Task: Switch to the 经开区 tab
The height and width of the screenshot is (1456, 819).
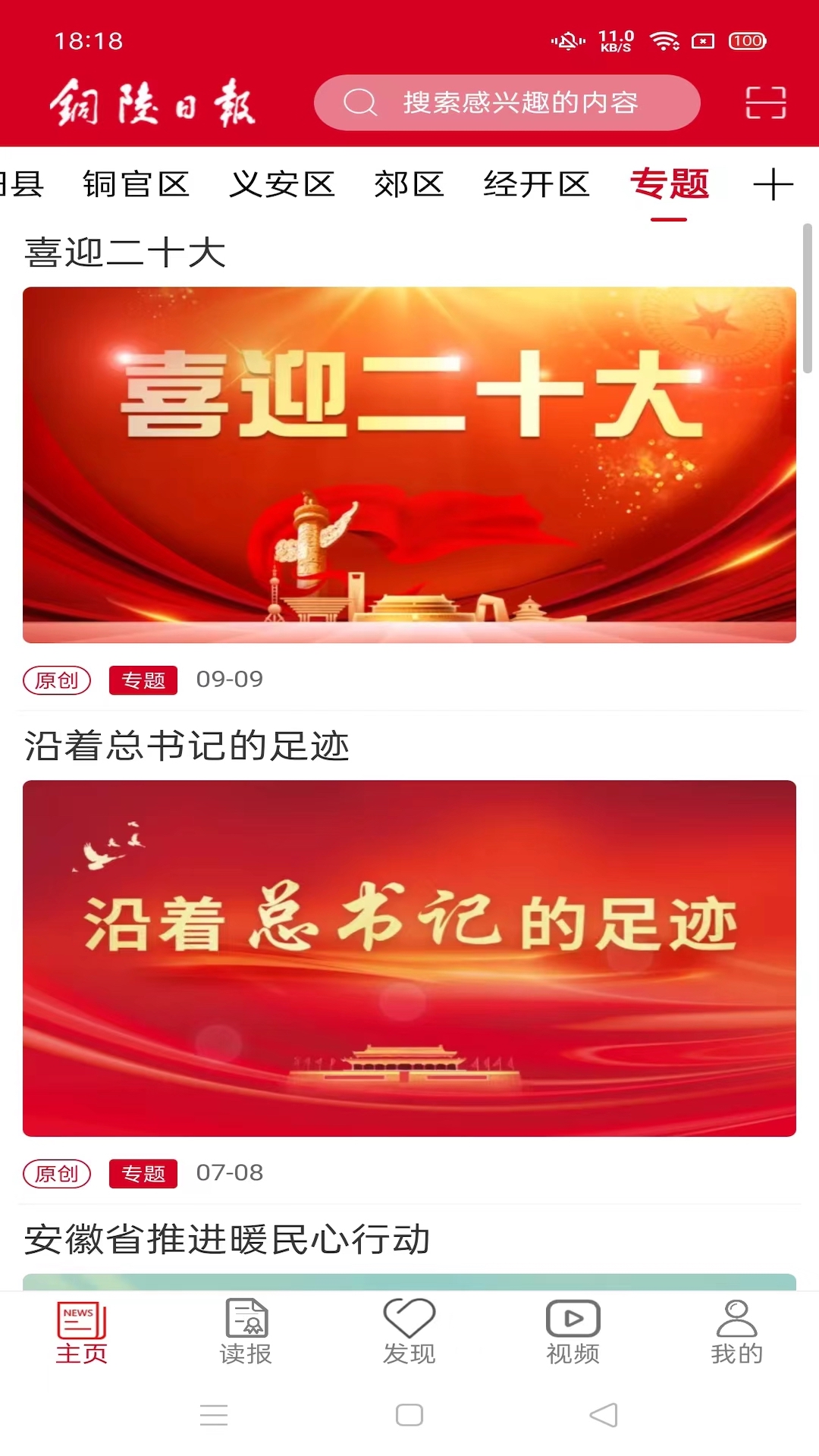Action: (536, 184)
